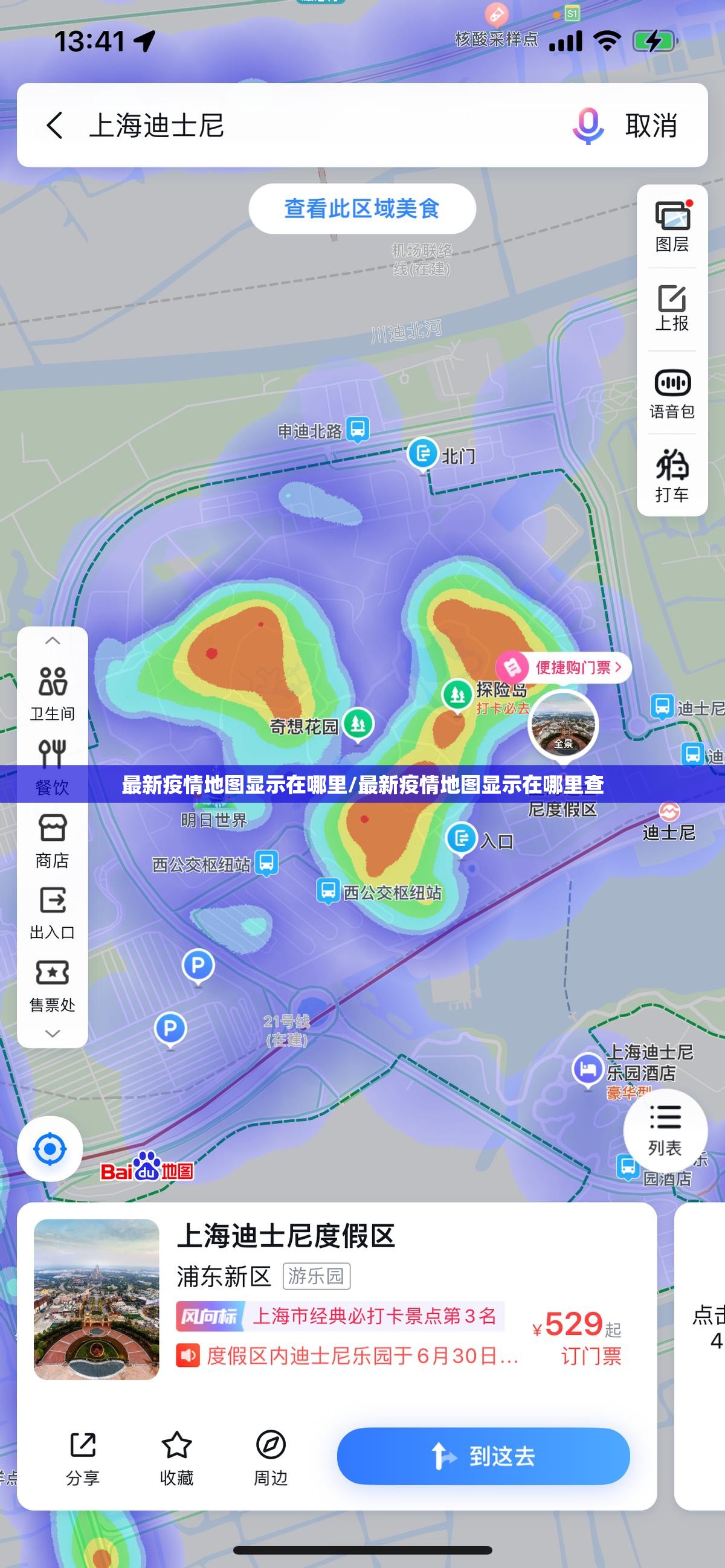The height and width of the screenshot is (1568, 725).
Task: Show 售票处 ticket offices
Action: (x=53, y=985)
